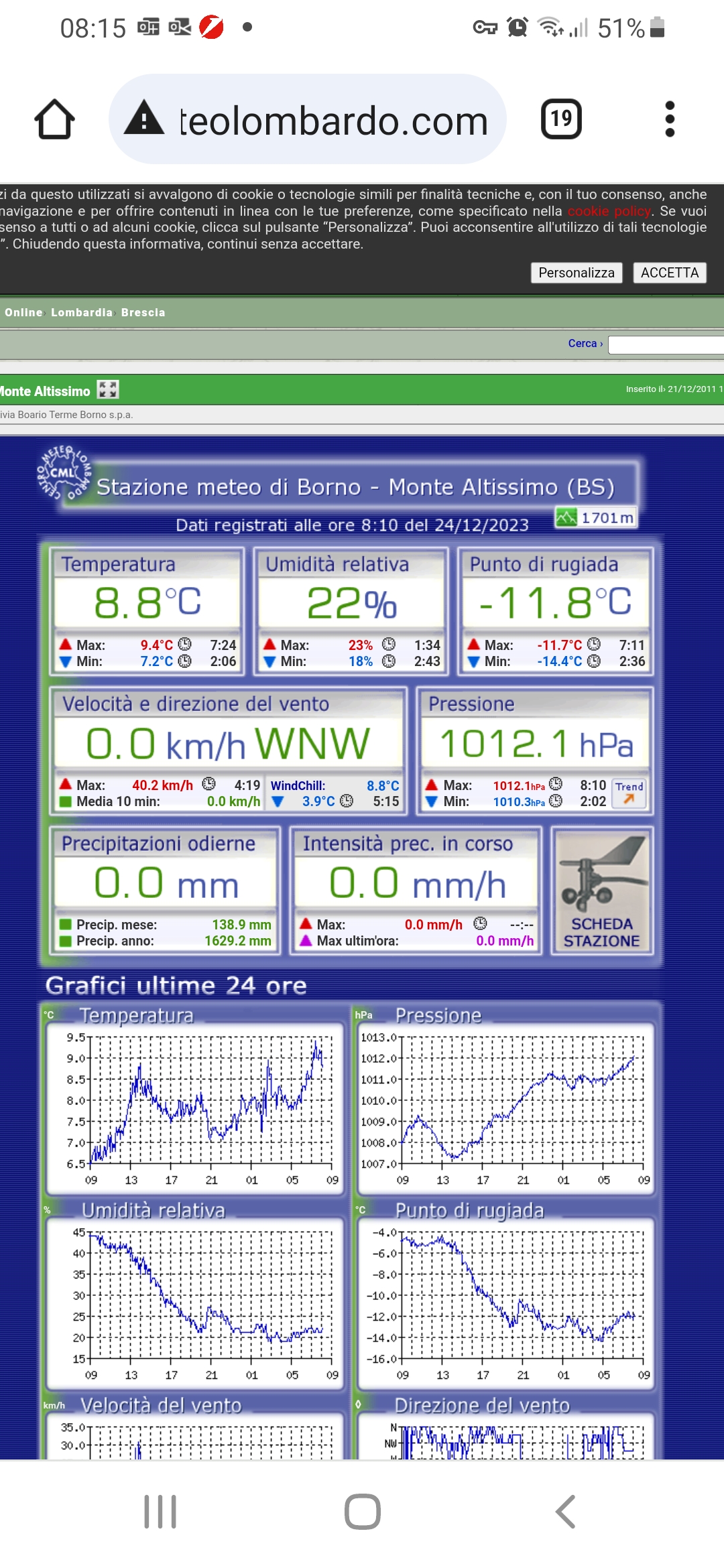
Task: Open recent apps from the navigation bar
Action: [160, 1512]
